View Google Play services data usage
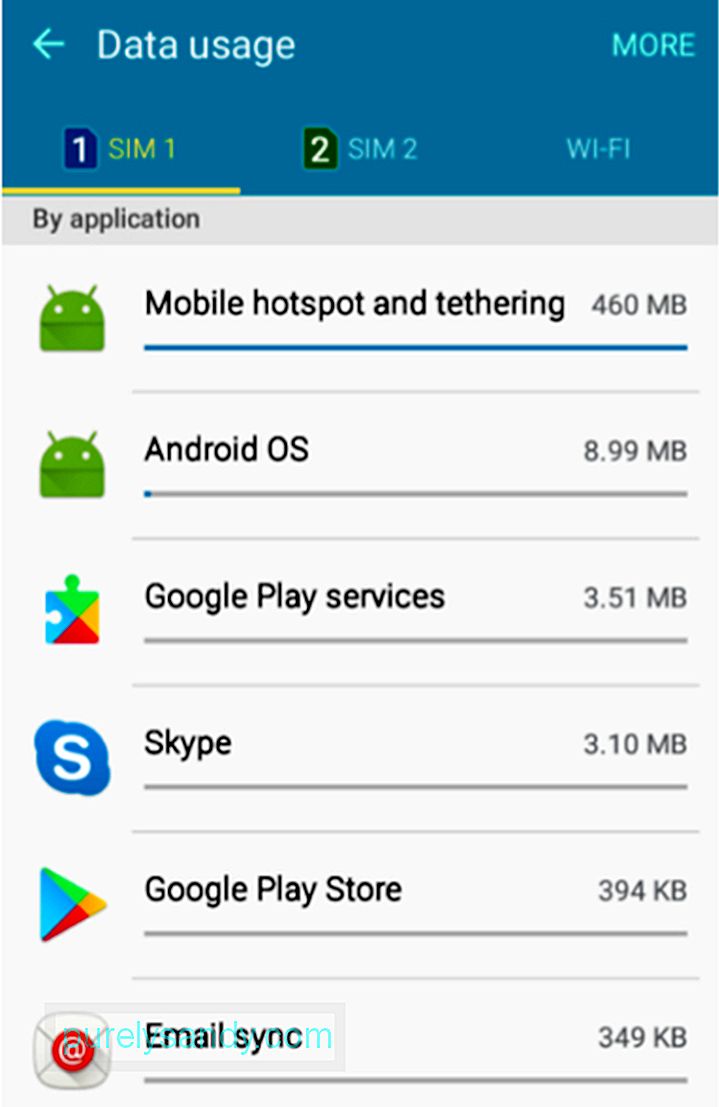Screen dimensions: 719x1107 click(x=360, y=611)
